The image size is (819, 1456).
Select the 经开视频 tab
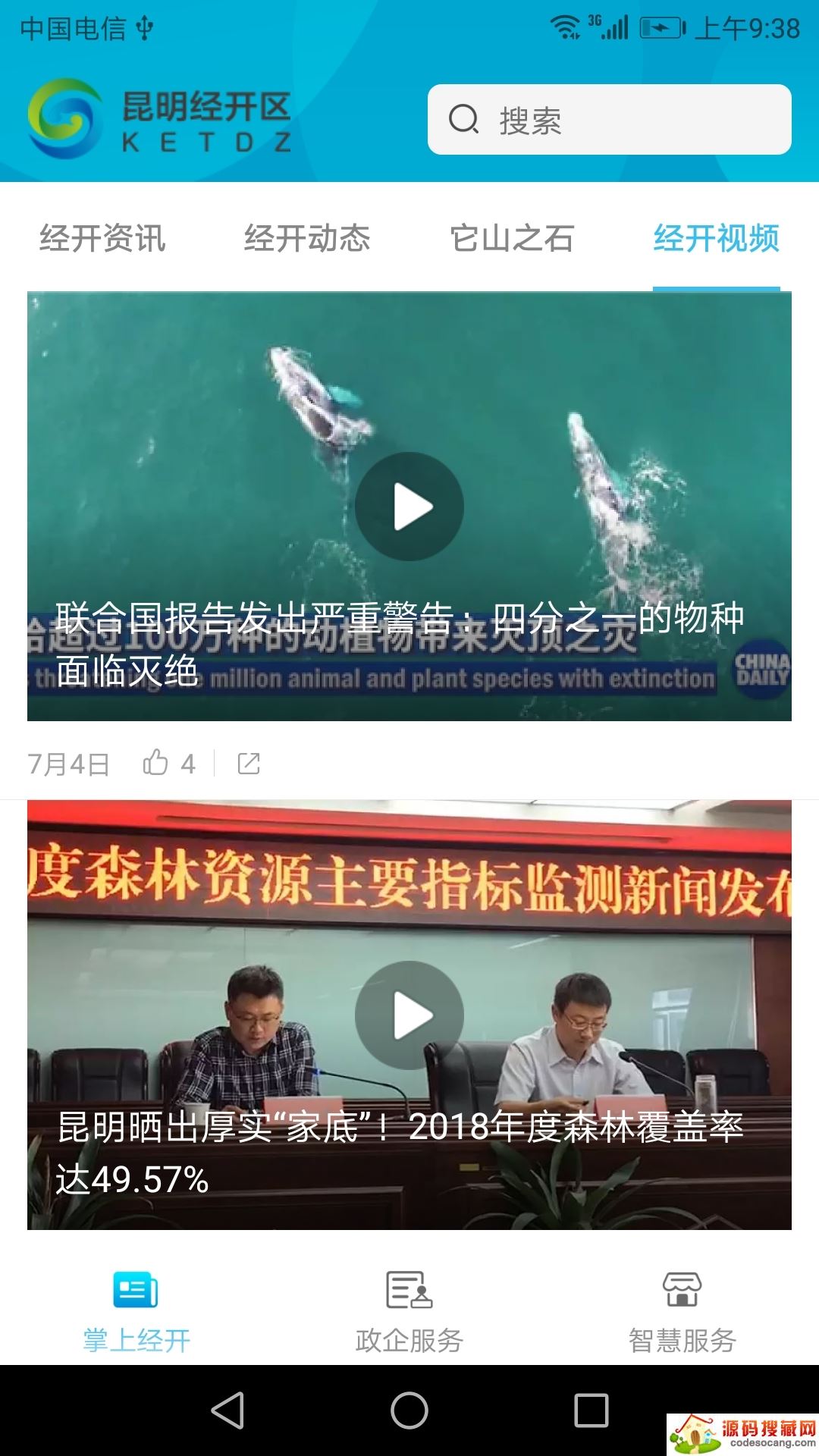click(x=716, y=238)
